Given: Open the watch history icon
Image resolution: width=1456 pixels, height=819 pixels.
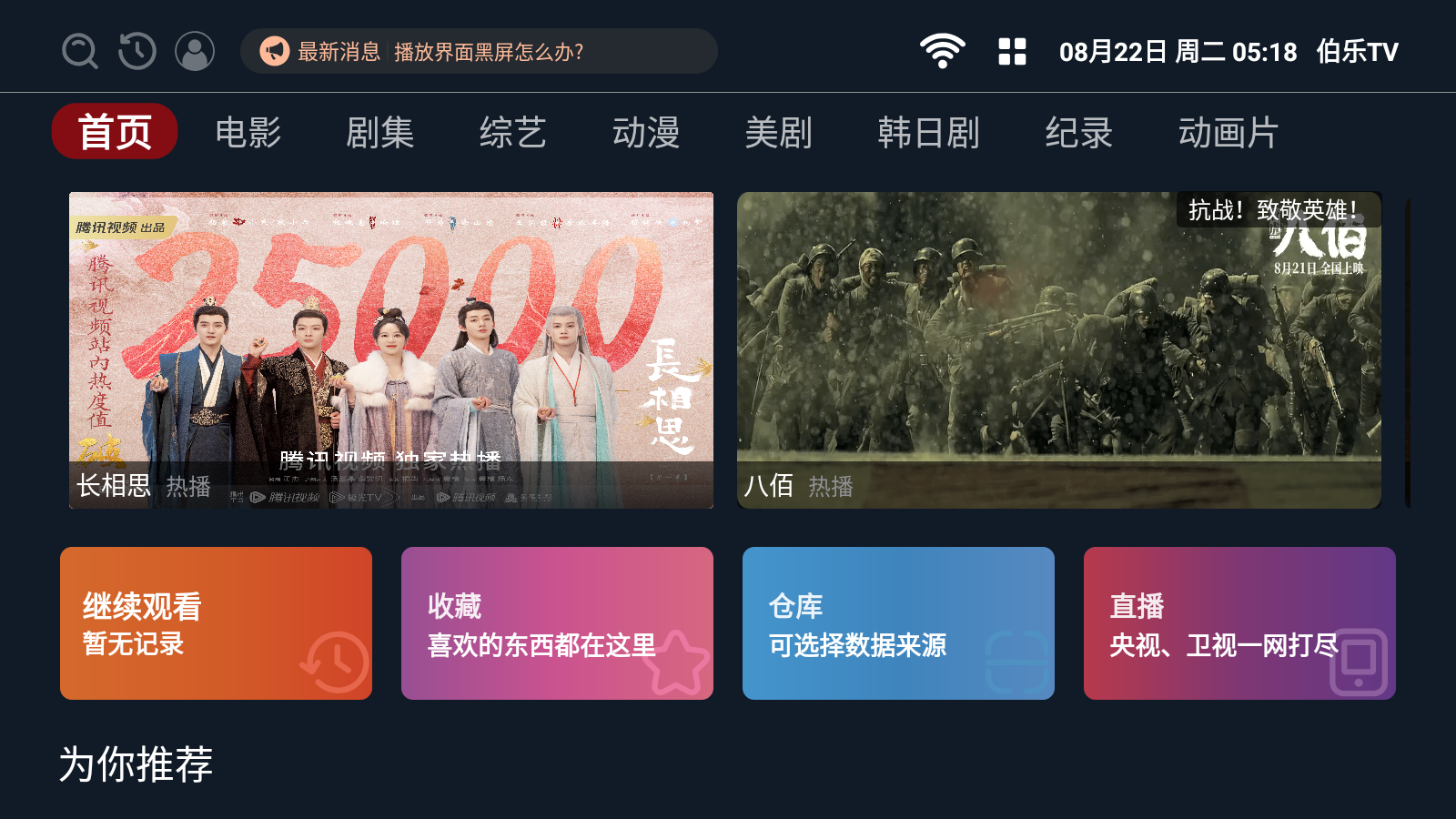Looking at the screenshot, I should (x=137, y=51).
